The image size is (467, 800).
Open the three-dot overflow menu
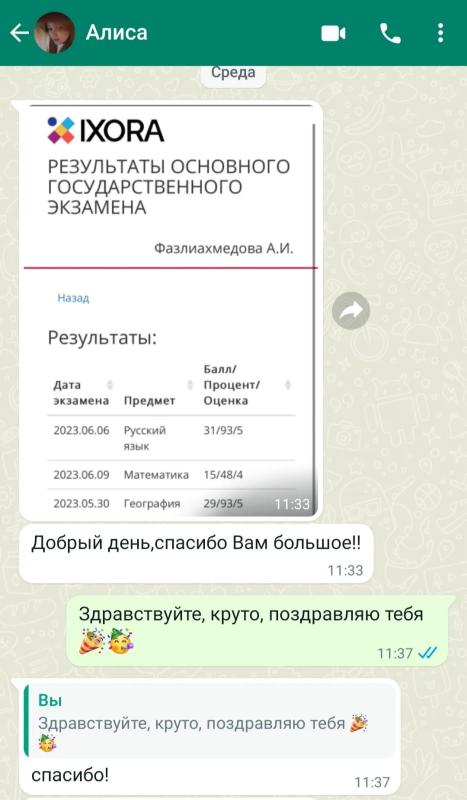click(440, 34)
